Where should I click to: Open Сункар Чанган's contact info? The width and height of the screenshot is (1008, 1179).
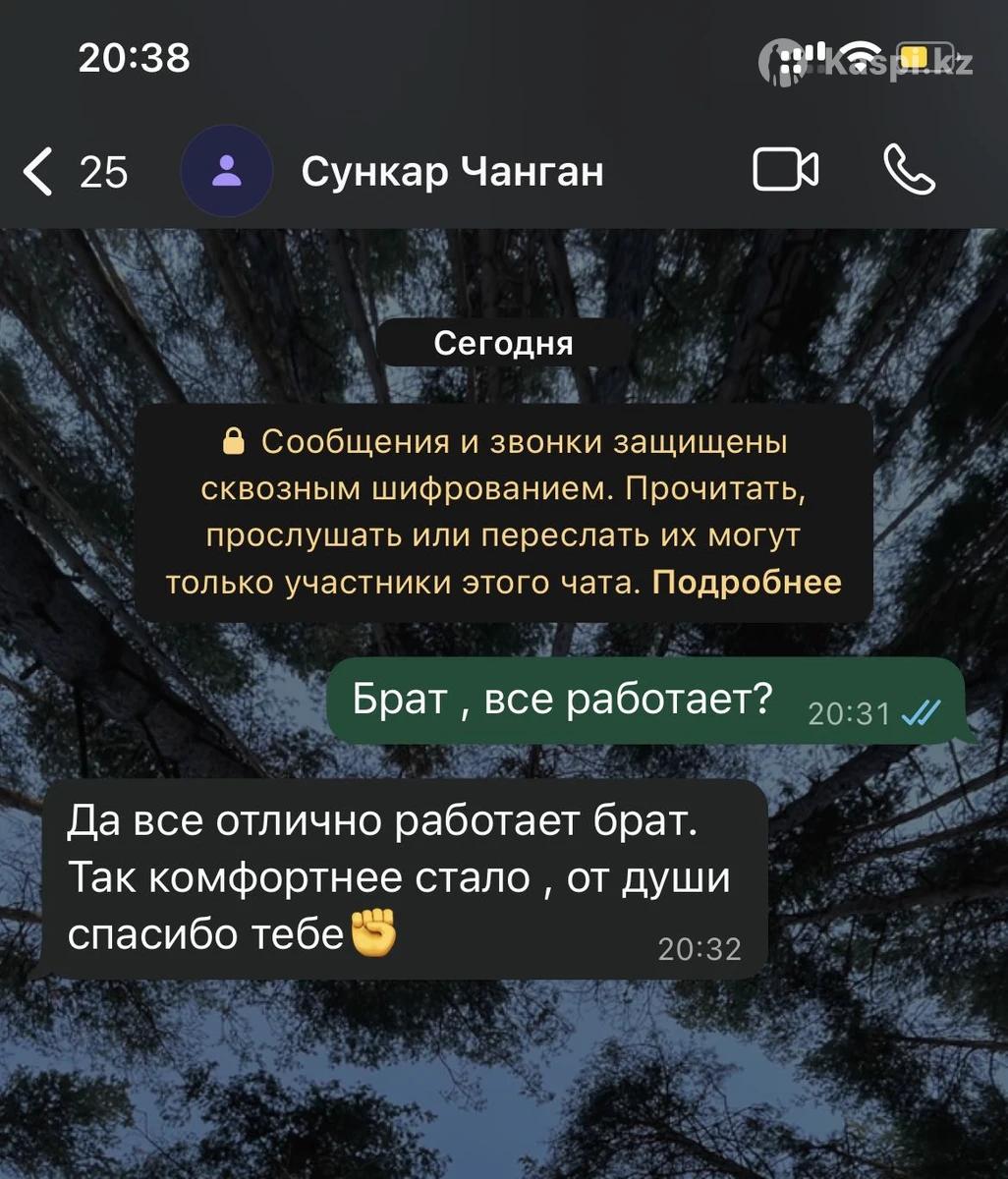[x=452, y=172]
